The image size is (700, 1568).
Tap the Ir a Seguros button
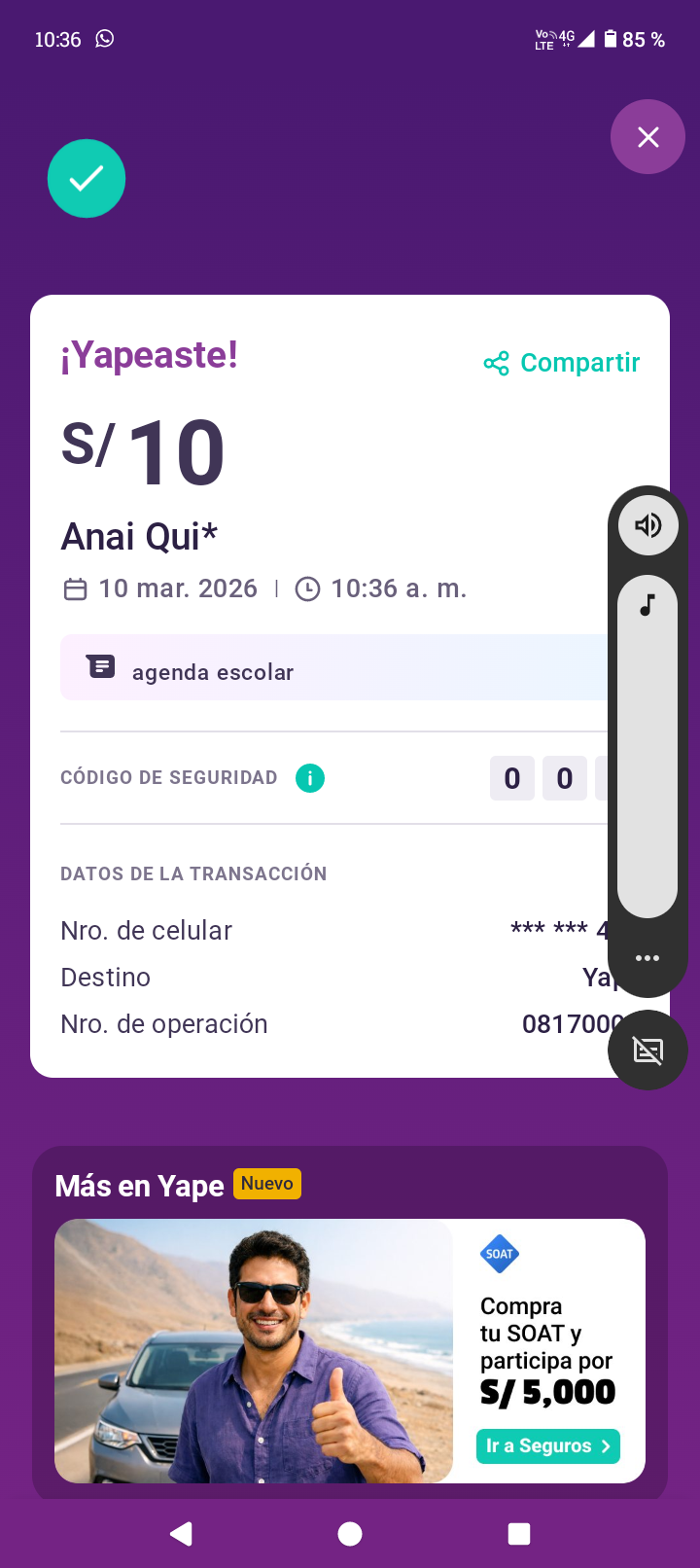547,1445
